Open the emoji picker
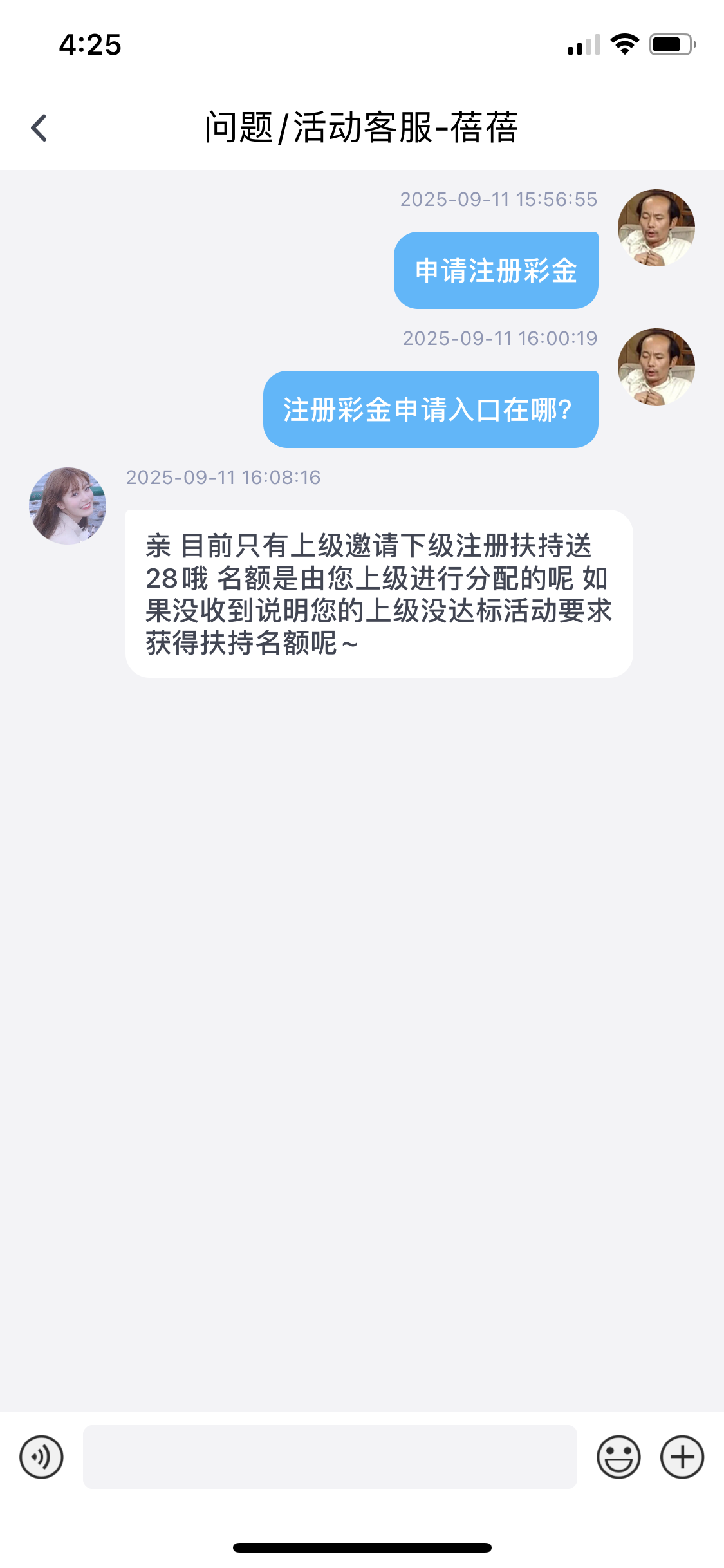The width and height of the screenshot is (724, 1568). coord(618,1457)
